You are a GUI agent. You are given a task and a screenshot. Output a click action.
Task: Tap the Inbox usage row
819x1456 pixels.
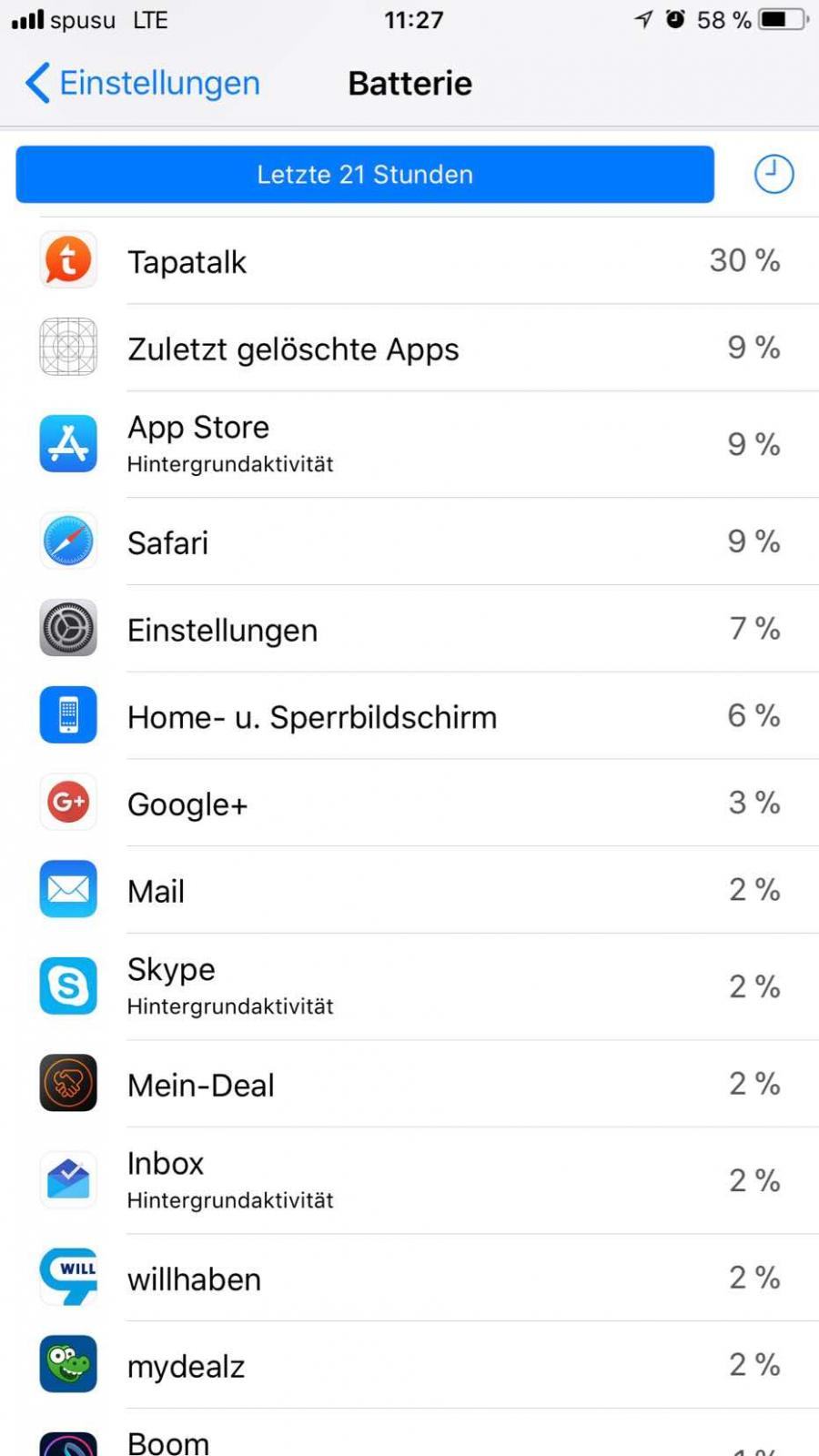409,1180
